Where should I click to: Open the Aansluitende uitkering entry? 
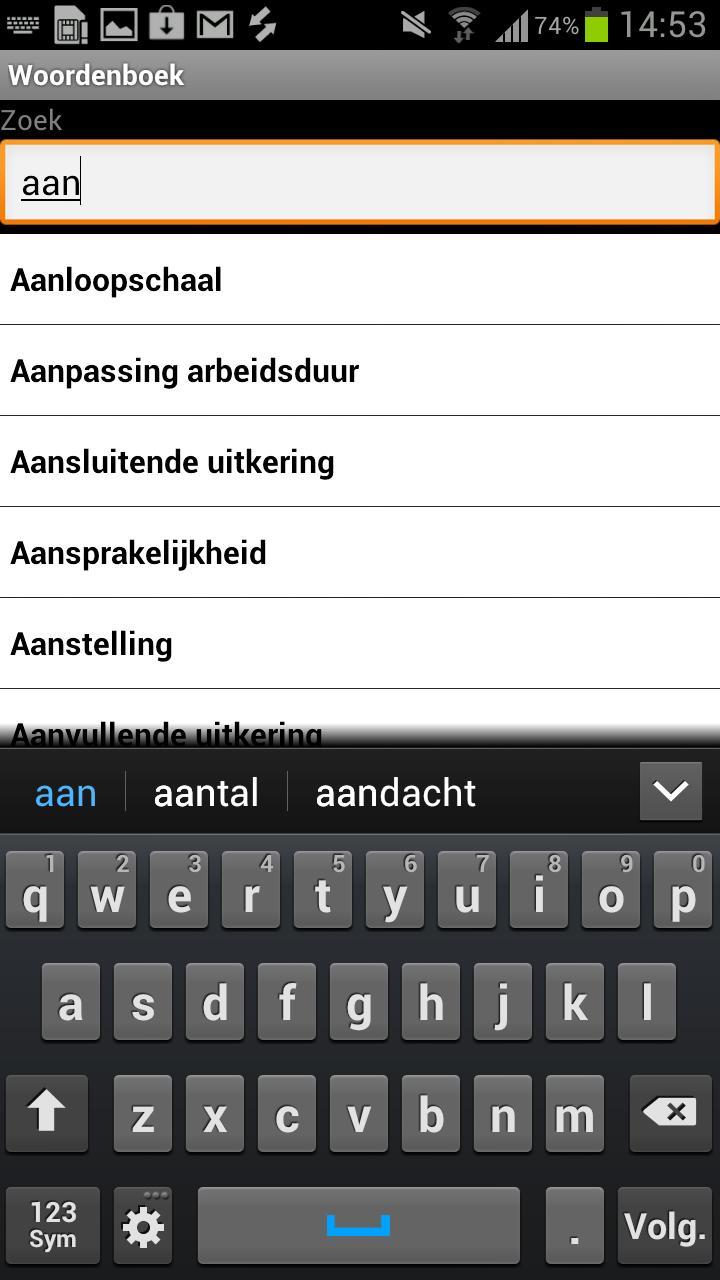[x=360, y=462]
